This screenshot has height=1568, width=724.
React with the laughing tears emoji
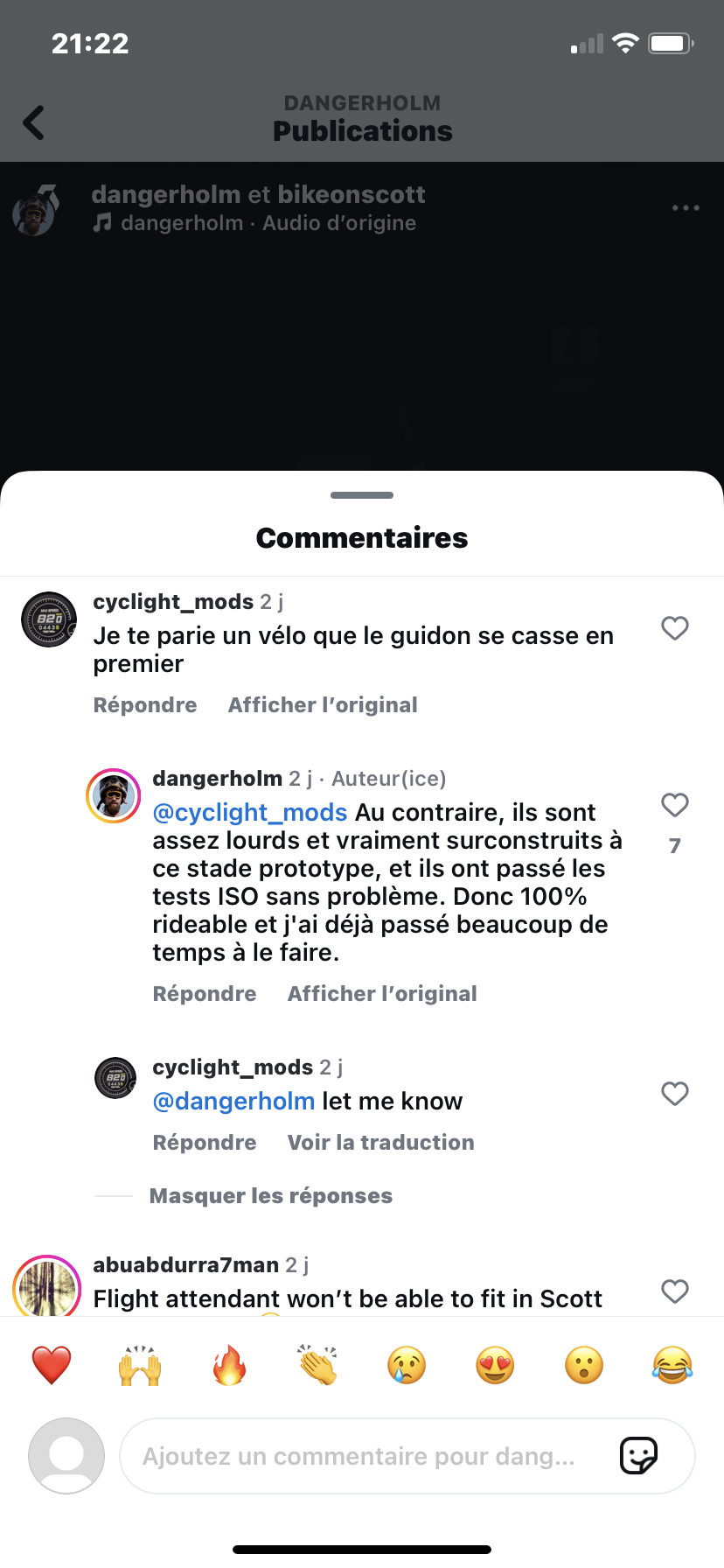672,1365
